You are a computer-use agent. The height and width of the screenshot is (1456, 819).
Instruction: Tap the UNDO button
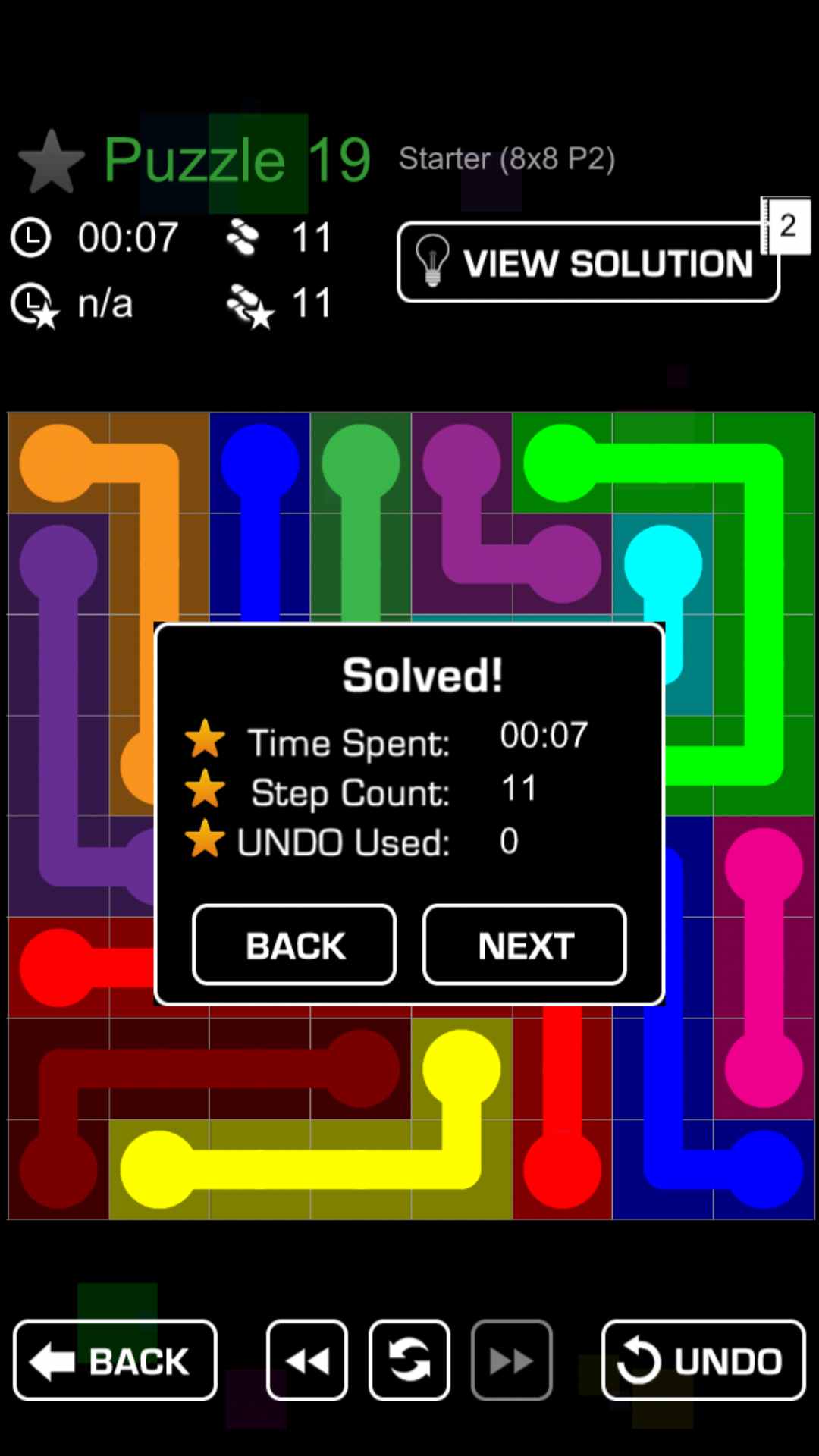[703, 1360]
